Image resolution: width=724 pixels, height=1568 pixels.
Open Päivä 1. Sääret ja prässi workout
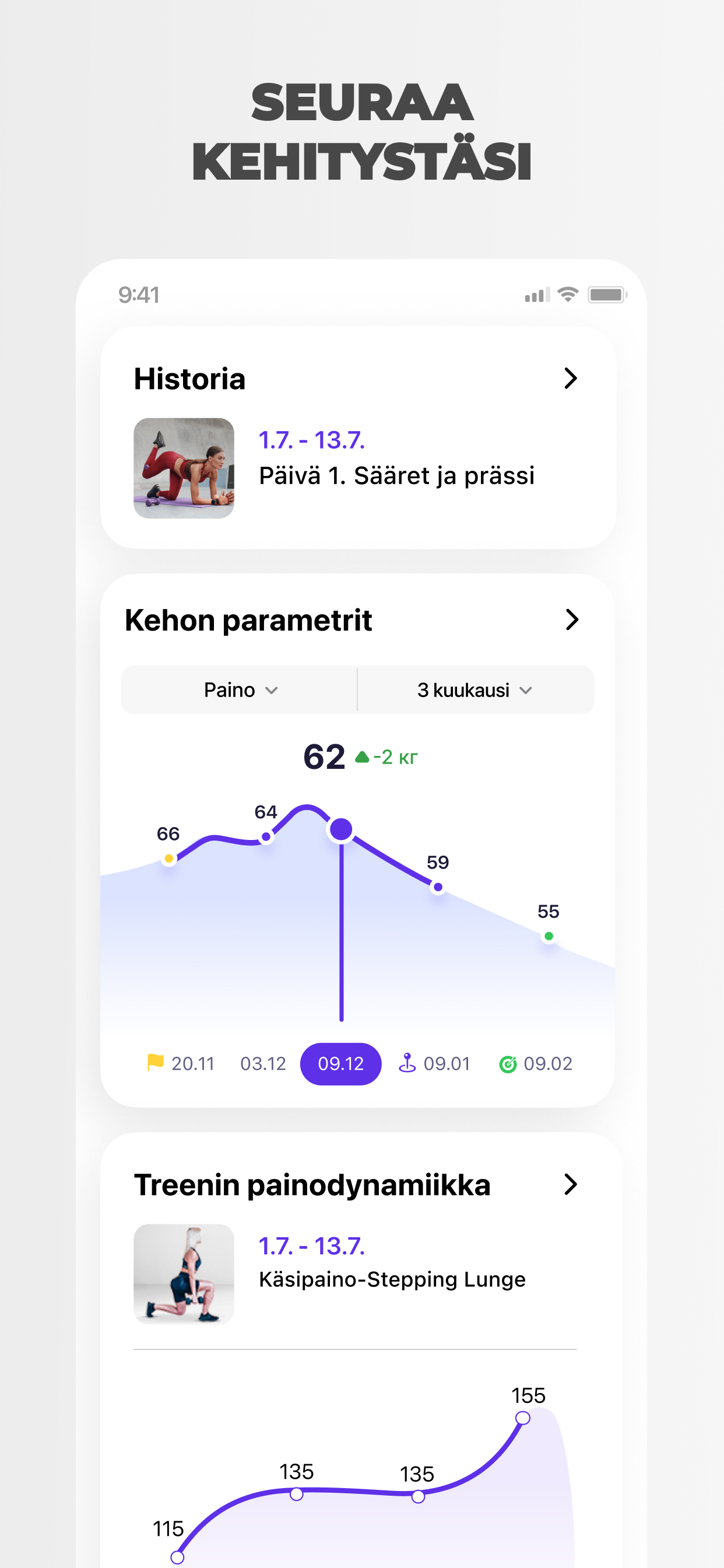[x=396, y=477]
